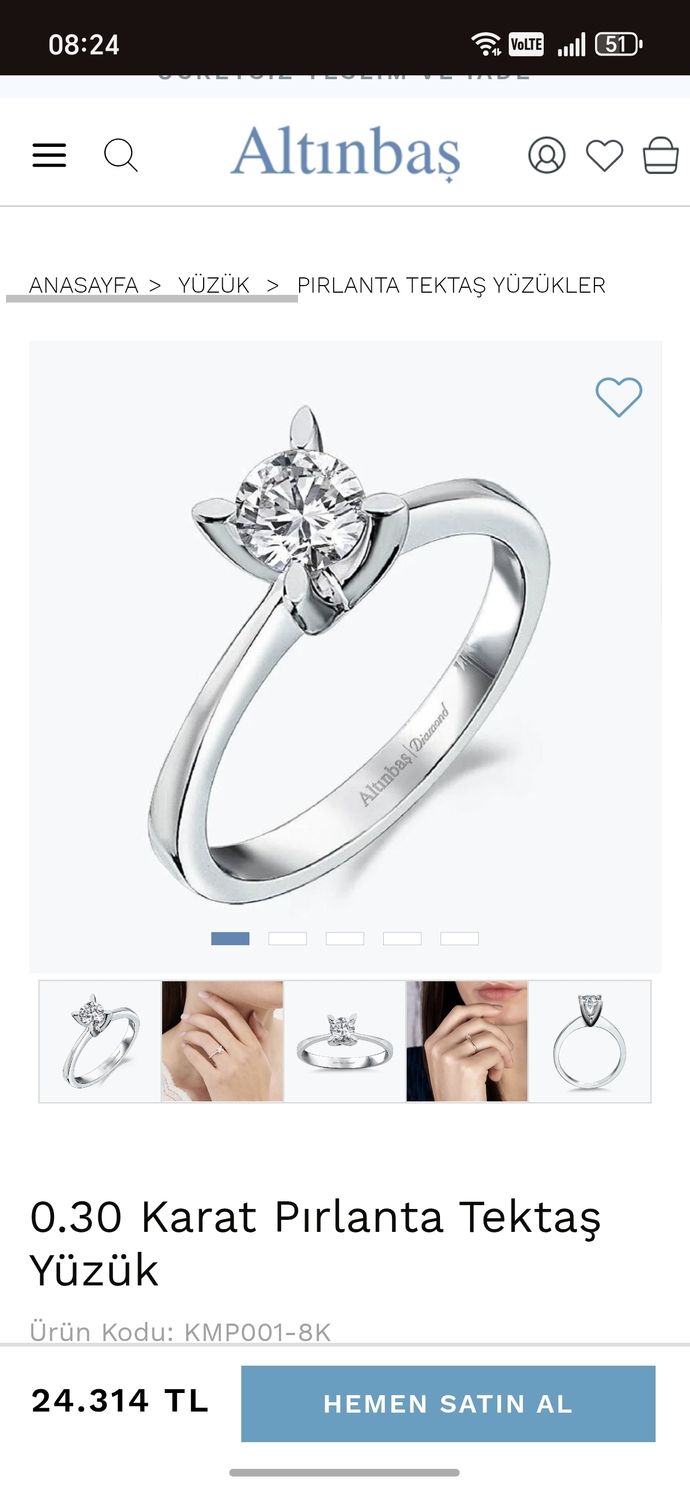Screen dimensions: 690x1494
Task: View thumbnail of model with hand on chin
Action: coord(467,1041)
